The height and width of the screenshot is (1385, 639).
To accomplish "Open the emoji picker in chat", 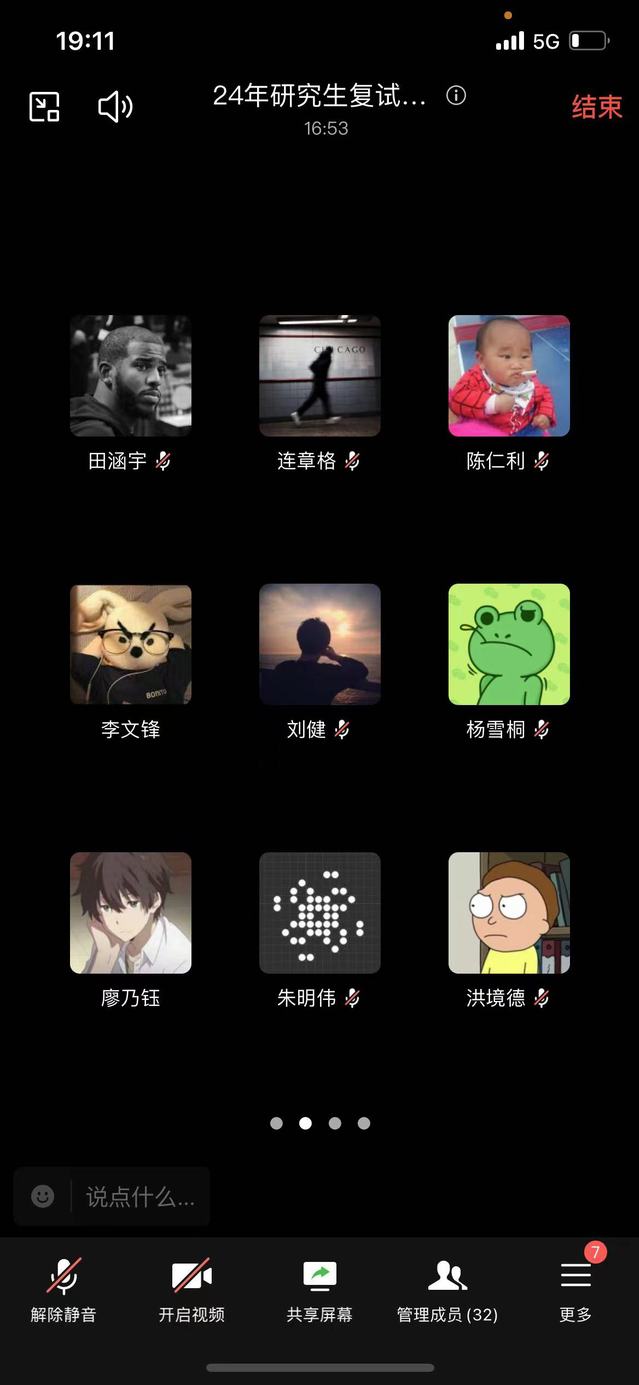I will 43,1196.
